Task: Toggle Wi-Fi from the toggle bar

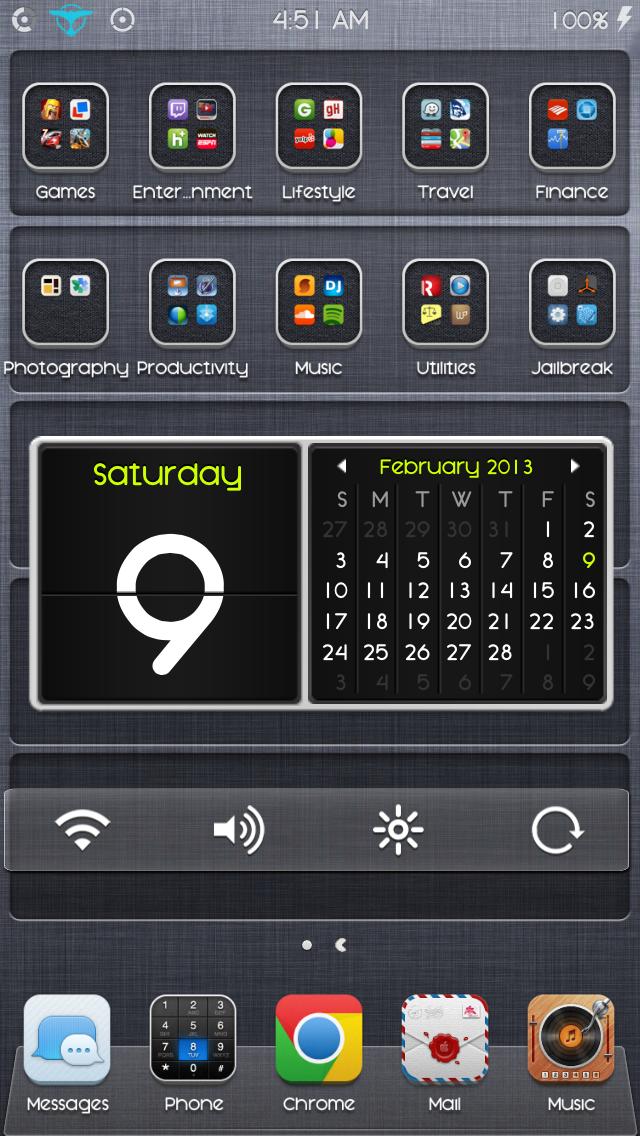Action: (82, 830)
